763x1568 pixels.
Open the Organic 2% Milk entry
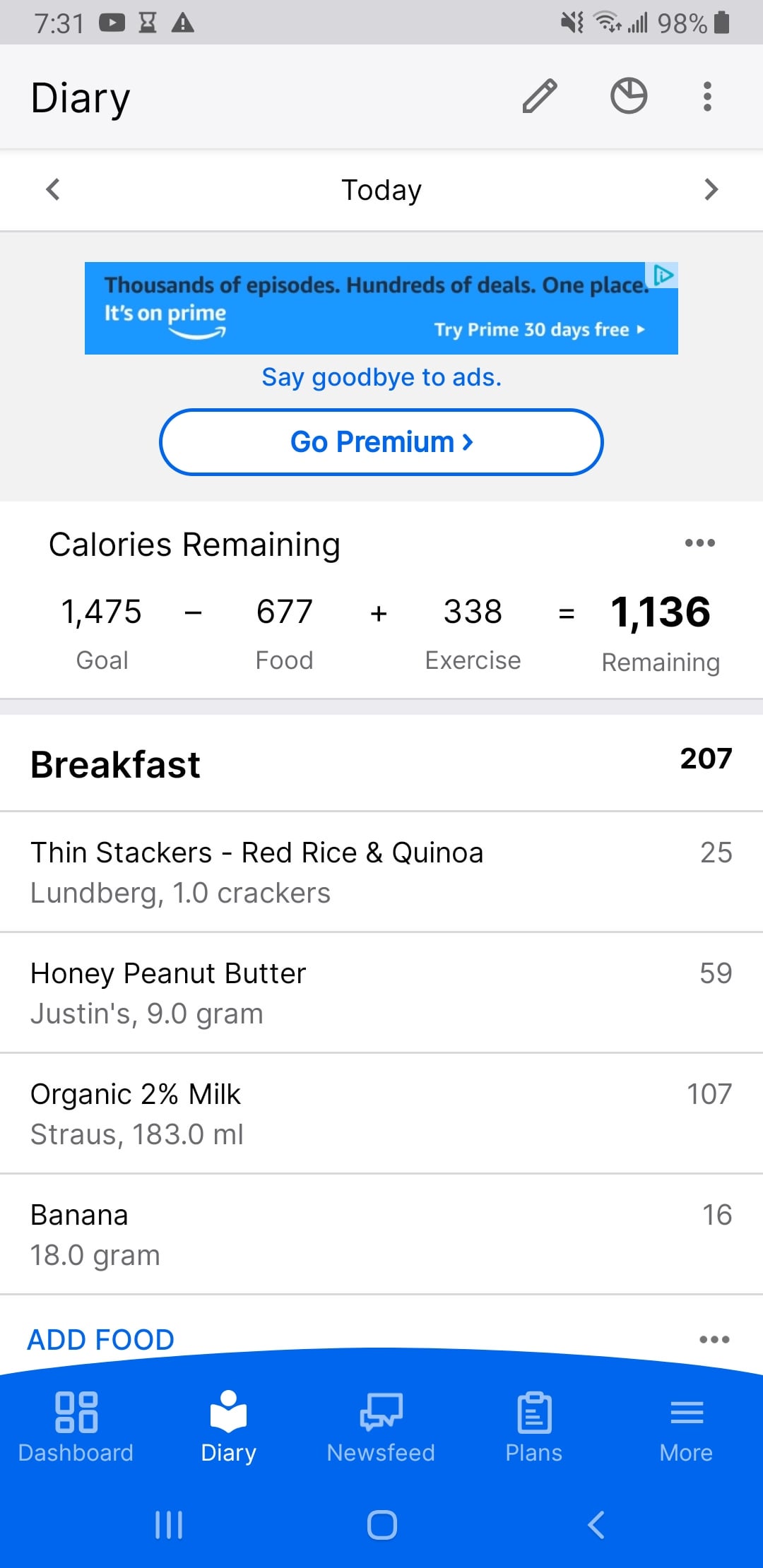[x=381, y=1114]
